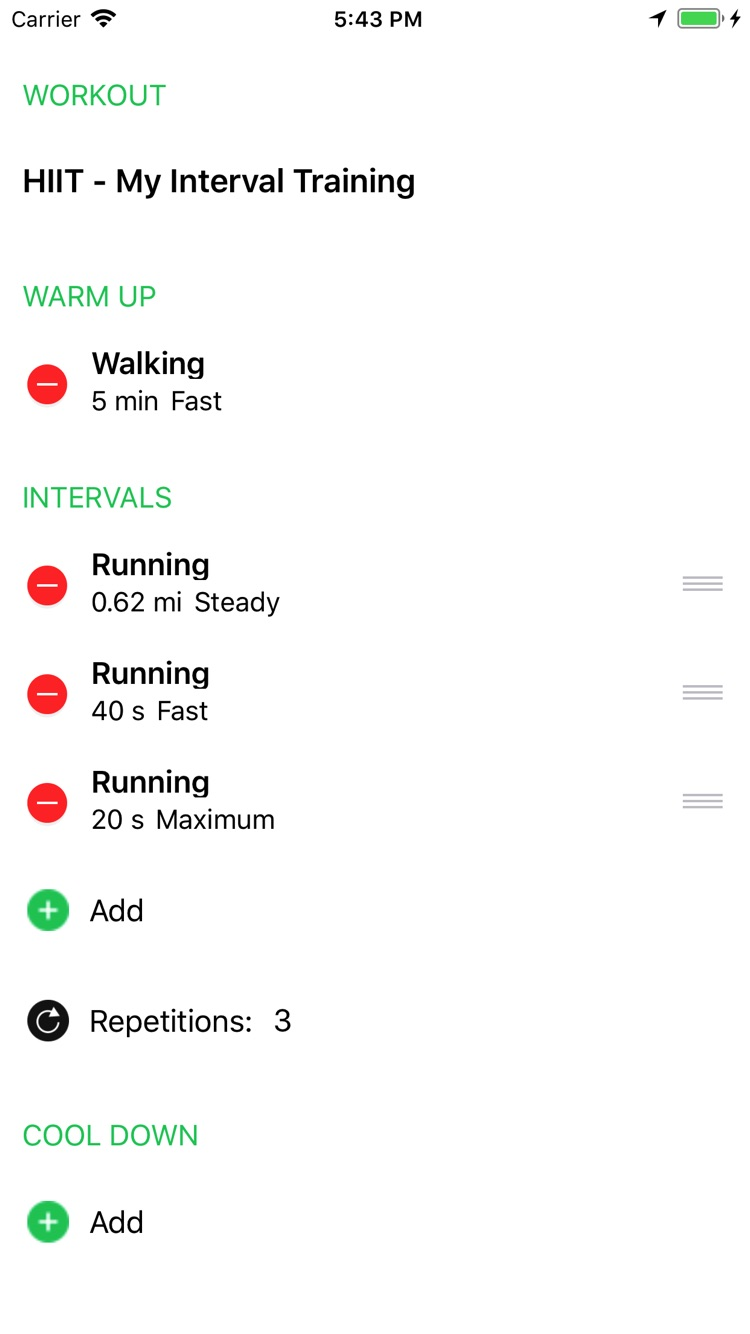Tap the location arrow icon in the status bar
The image size is (750, 1334).
657,17
